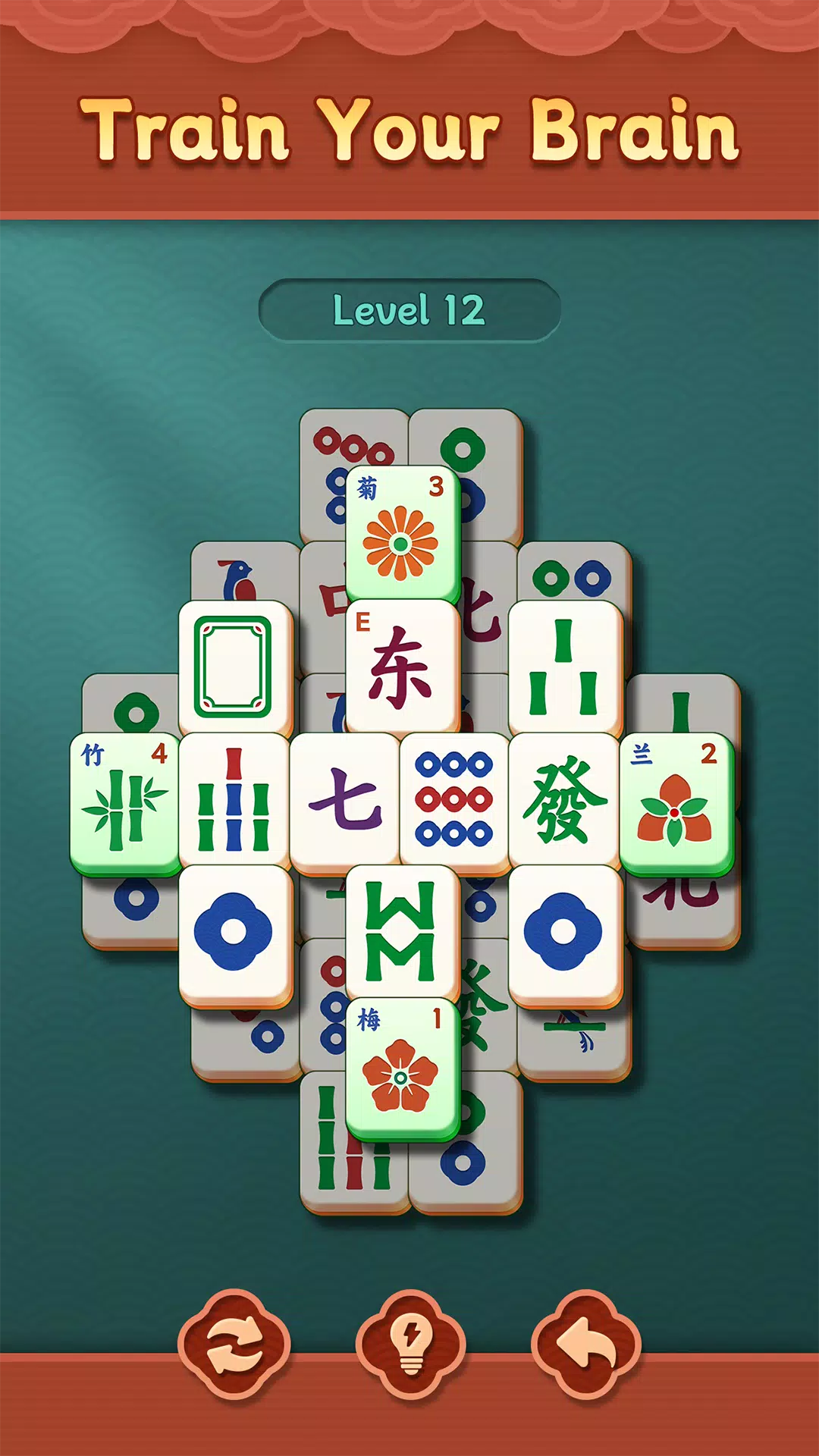Select the bamboo season tile numbered 4

[124, 800]
